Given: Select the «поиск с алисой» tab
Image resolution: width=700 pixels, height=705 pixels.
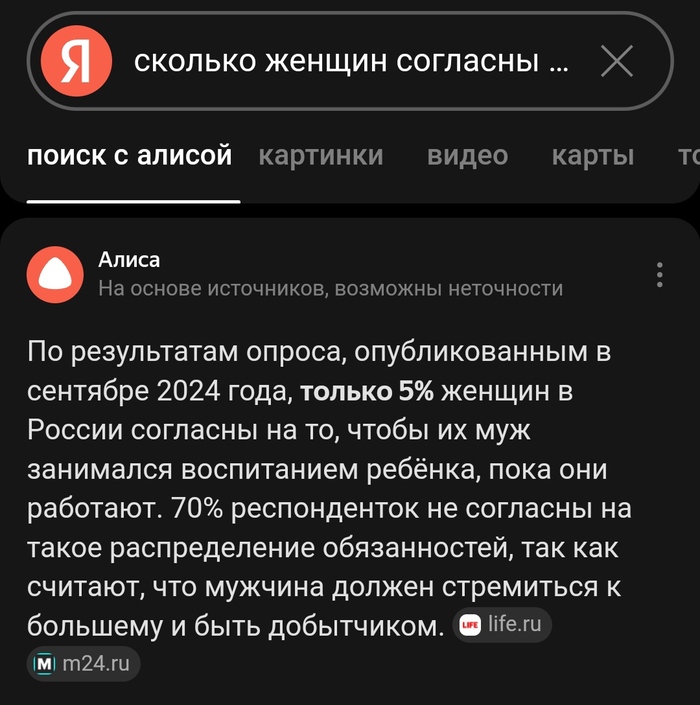Looking at the screenshot, I should (x=130, y=156).
